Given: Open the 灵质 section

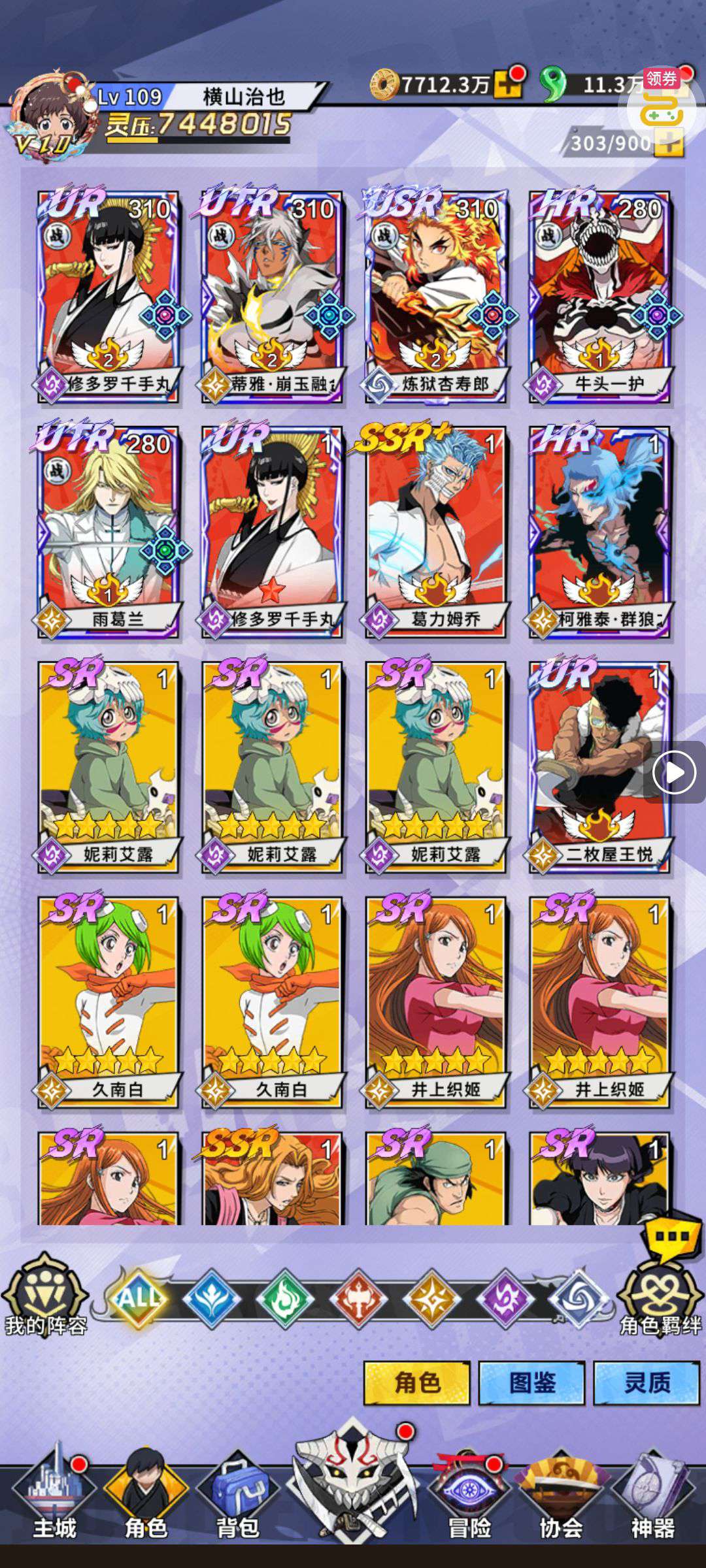Looking at the screenshot, I should 647,1383.
